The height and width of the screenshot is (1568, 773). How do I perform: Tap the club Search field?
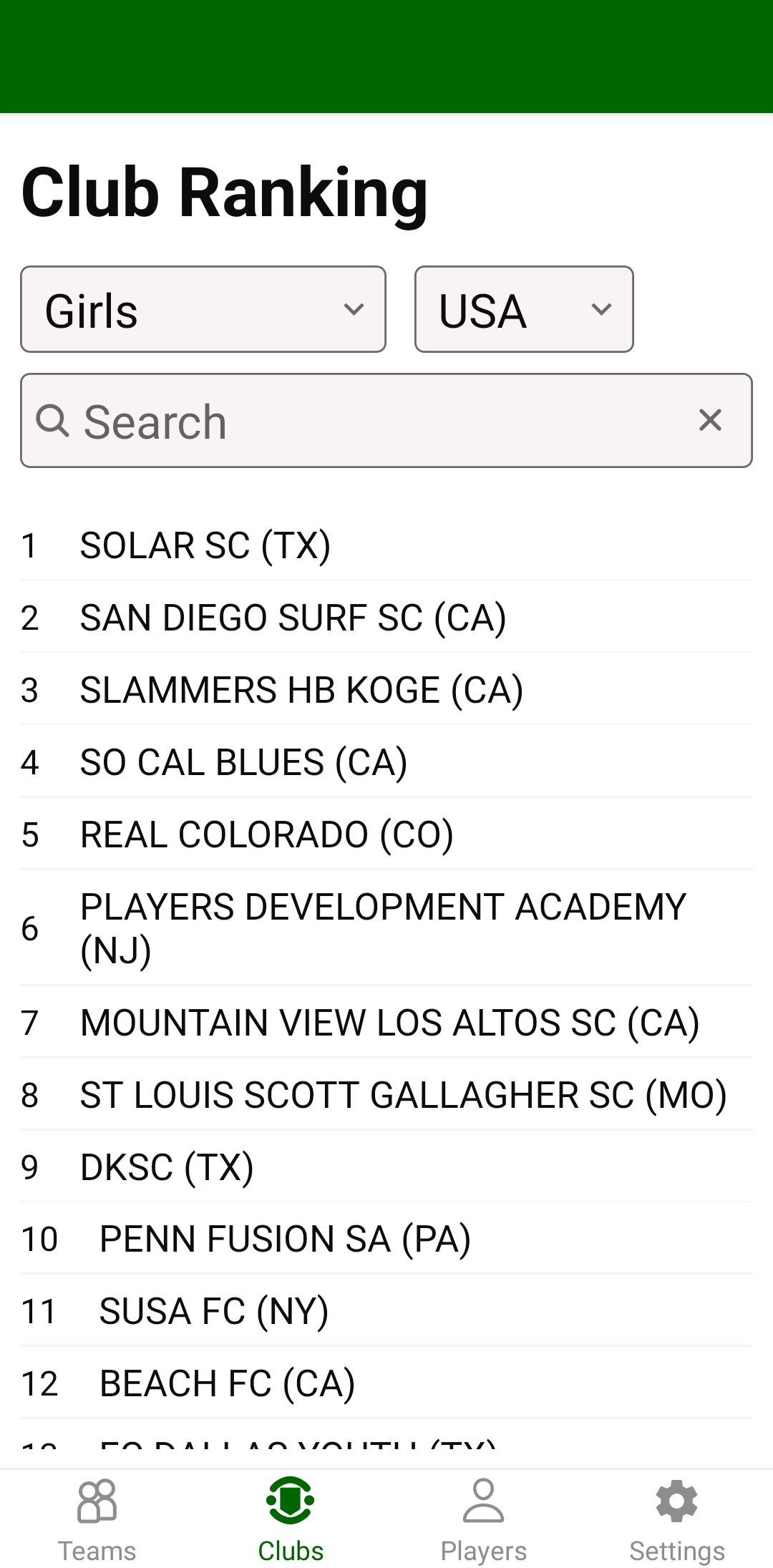pos(372,421)
